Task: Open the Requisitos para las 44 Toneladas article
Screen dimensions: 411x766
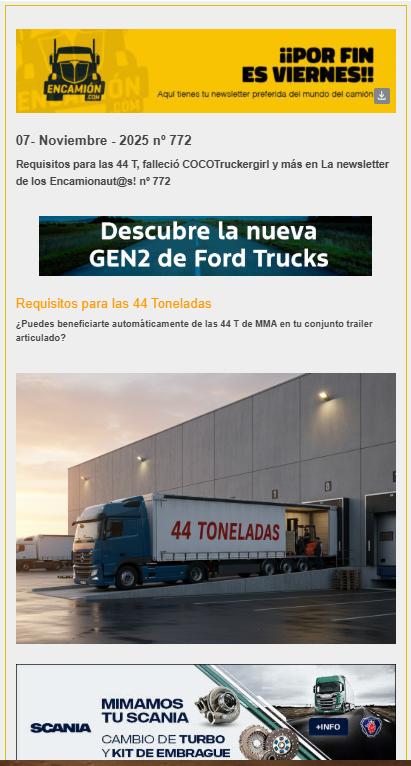Action: 114,303
